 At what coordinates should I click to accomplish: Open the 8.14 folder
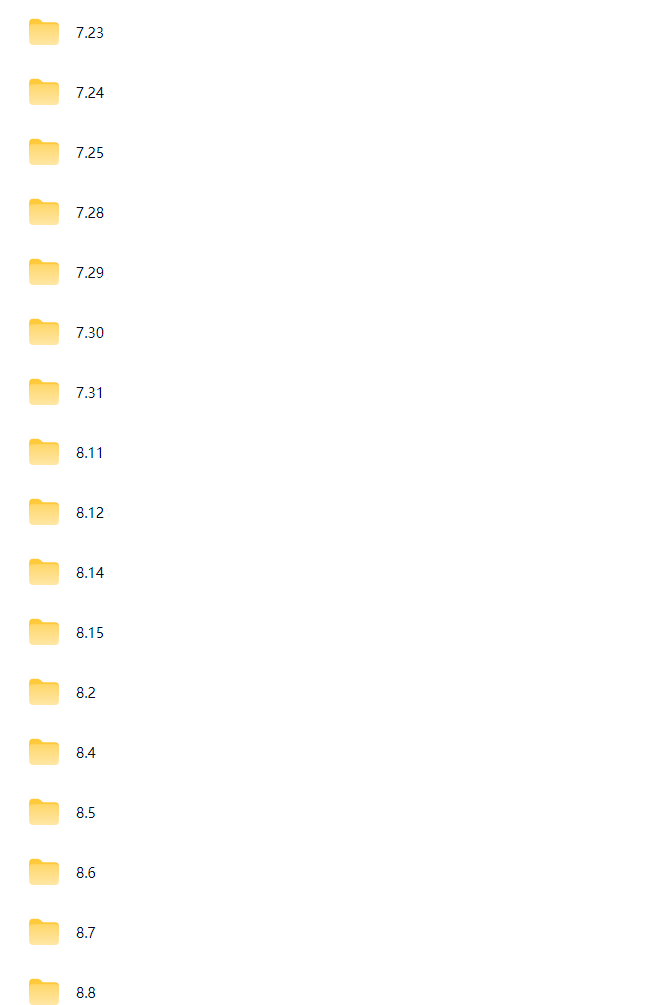pos(89,573)
